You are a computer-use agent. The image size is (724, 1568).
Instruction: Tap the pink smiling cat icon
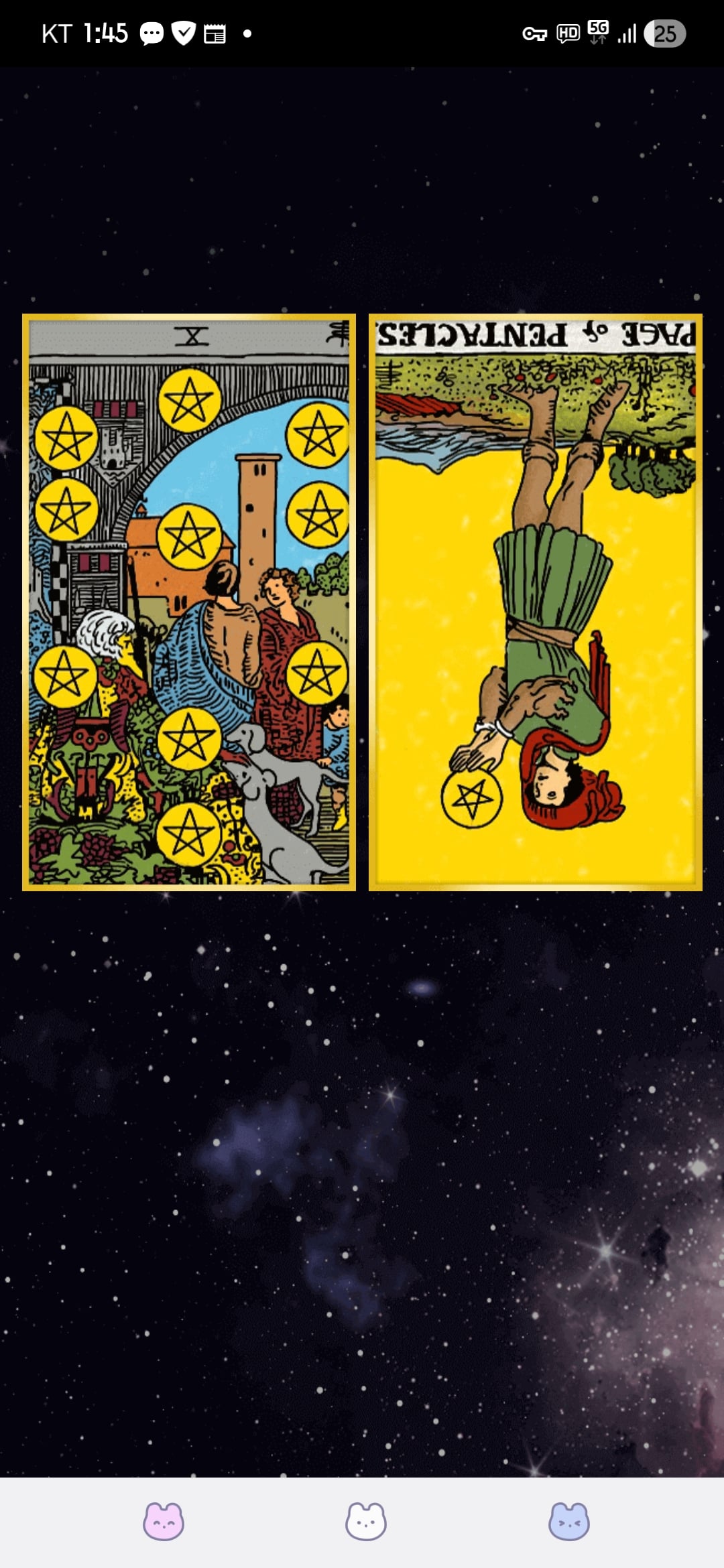pyautogui.click(x=164, y=1521)
